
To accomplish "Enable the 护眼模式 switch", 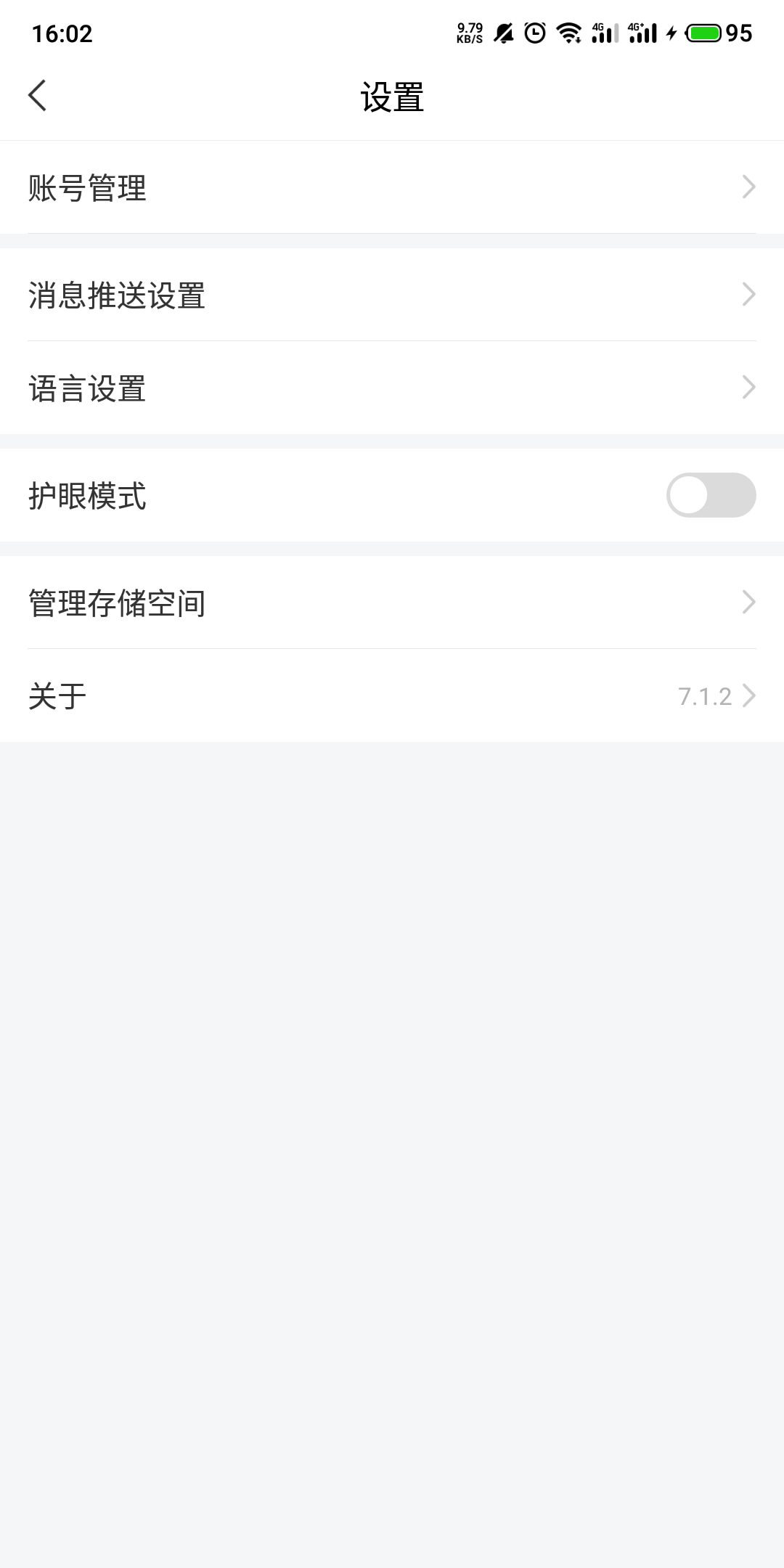I will tap(710, 495).
